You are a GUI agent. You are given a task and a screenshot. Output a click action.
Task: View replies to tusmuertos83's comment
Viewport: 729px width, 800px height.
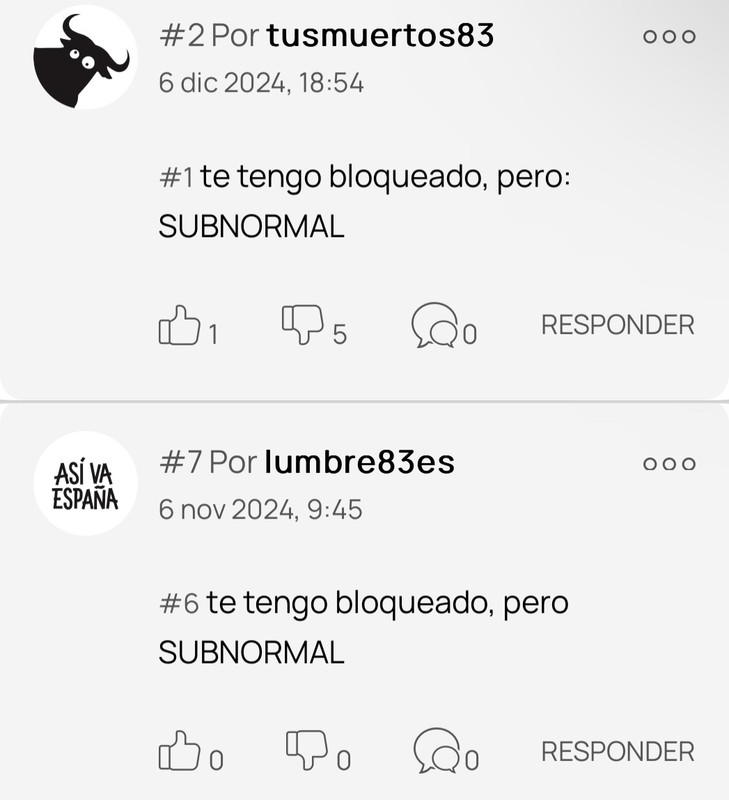tap(435, 326)
